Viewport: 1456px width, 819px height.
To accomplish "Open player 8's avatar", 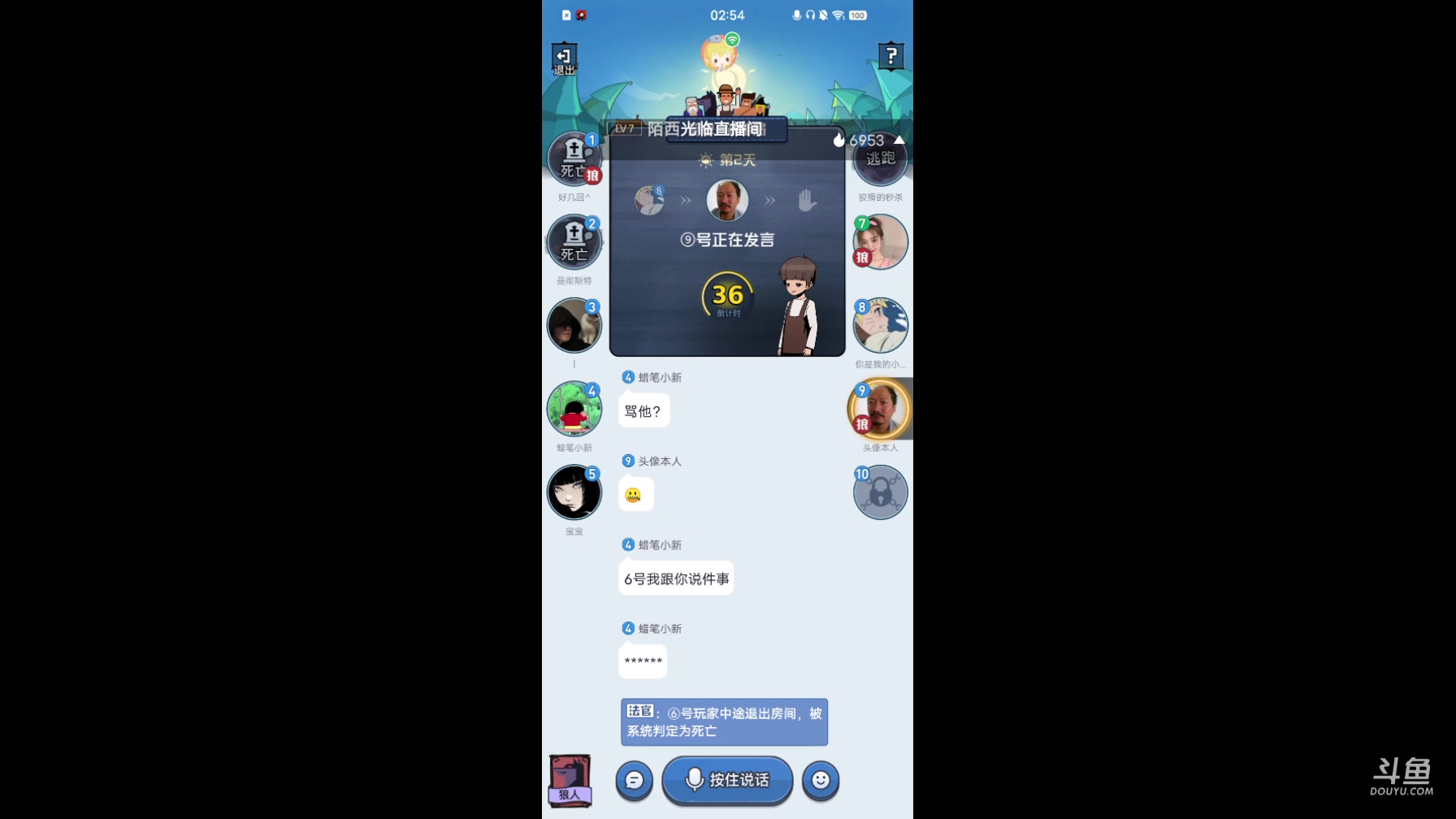I will coord(881,326).
